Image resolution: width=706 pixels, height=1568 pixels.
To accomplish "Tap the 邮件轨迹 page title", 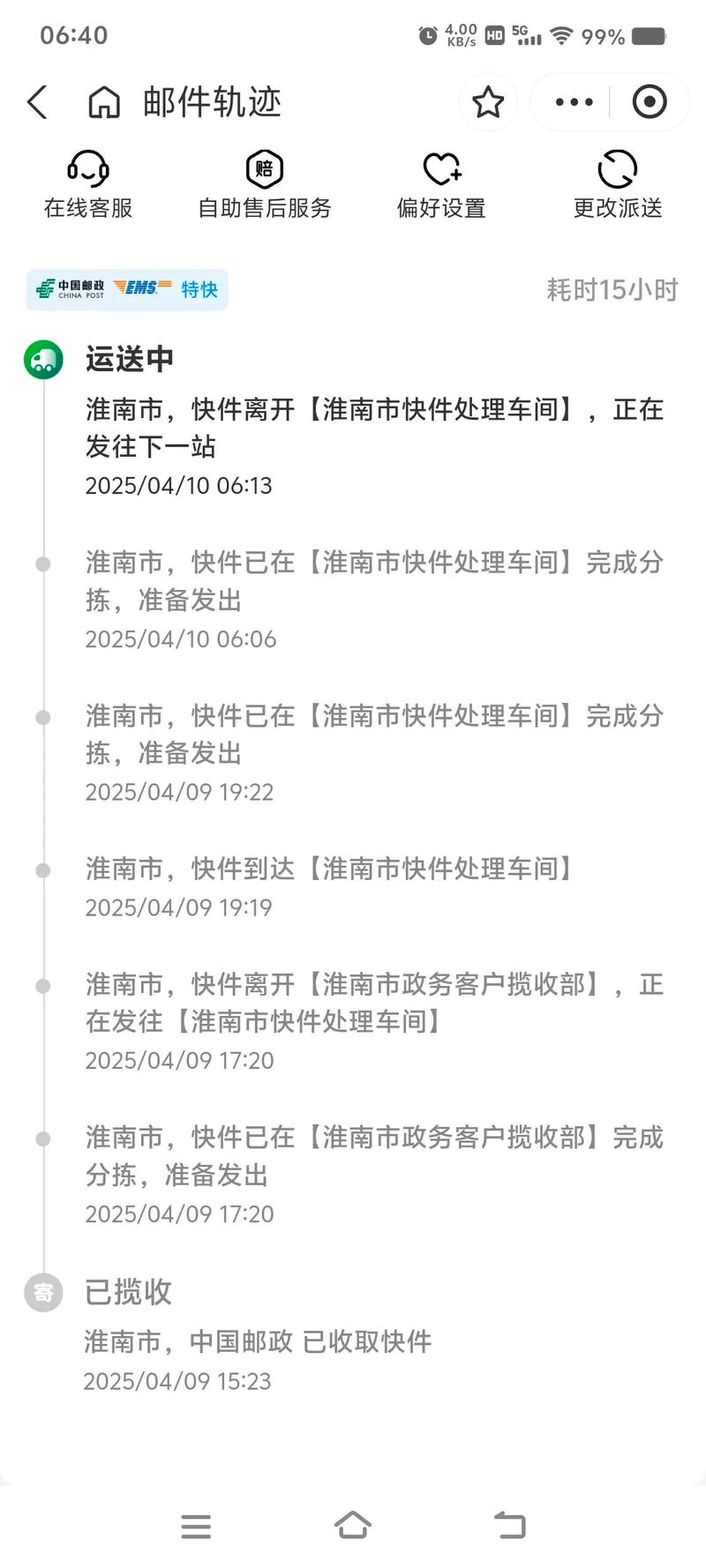I will [x=211, y=101].
